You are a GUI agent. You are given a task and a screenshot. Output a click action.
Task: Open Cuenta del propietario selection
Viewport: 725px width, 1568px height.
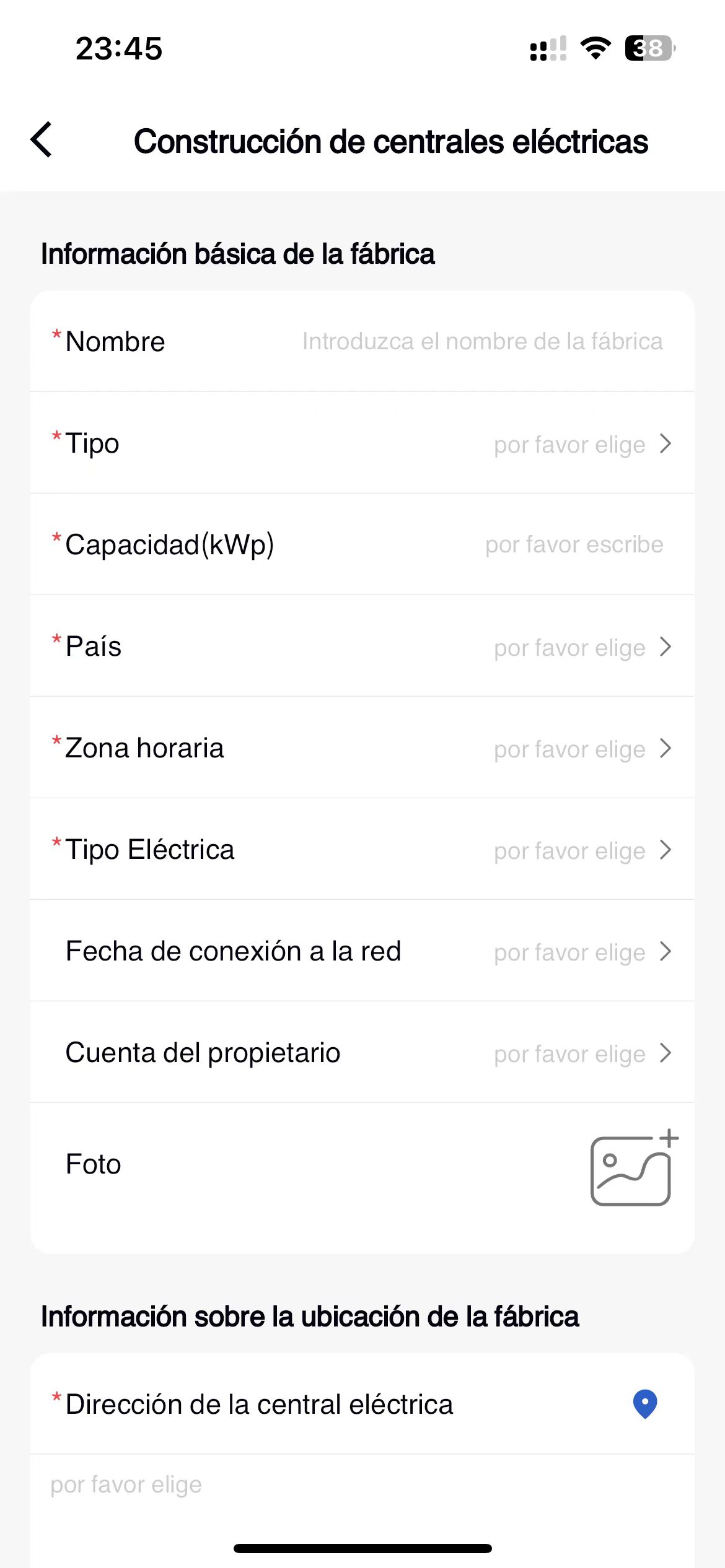[x=362, y=1053]
